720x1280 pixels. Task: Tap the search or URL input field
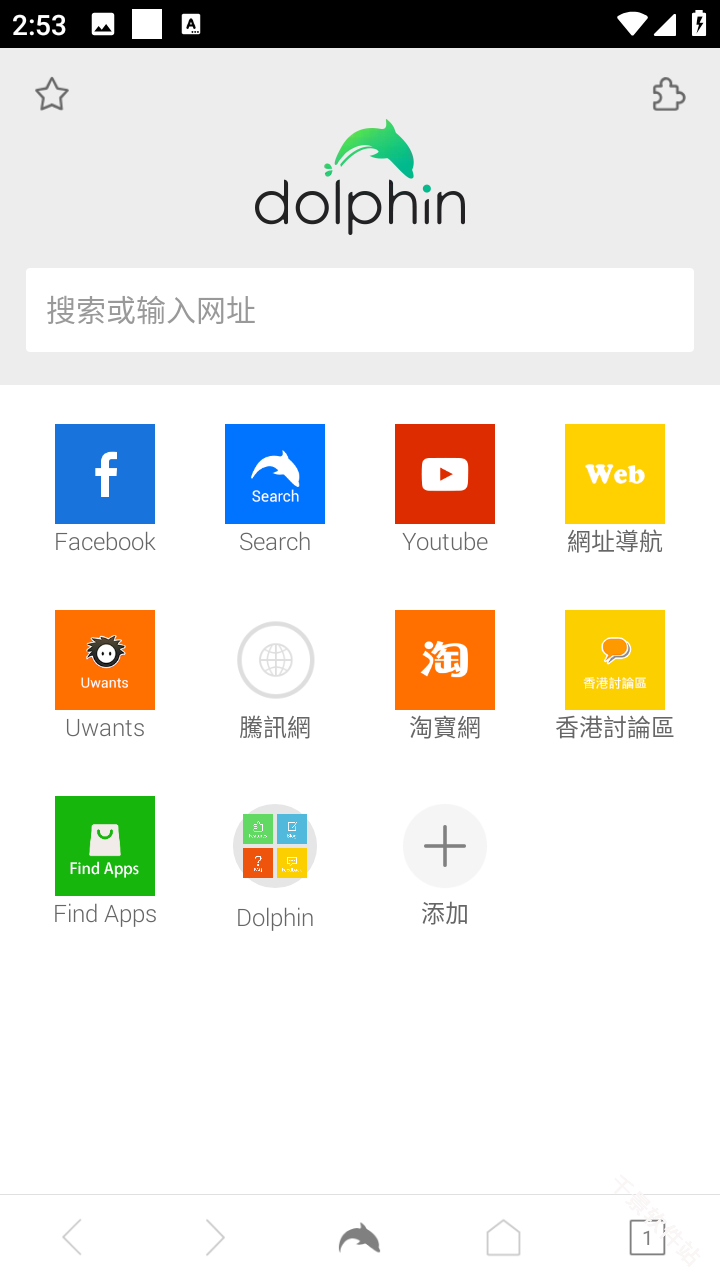[360, 310]
